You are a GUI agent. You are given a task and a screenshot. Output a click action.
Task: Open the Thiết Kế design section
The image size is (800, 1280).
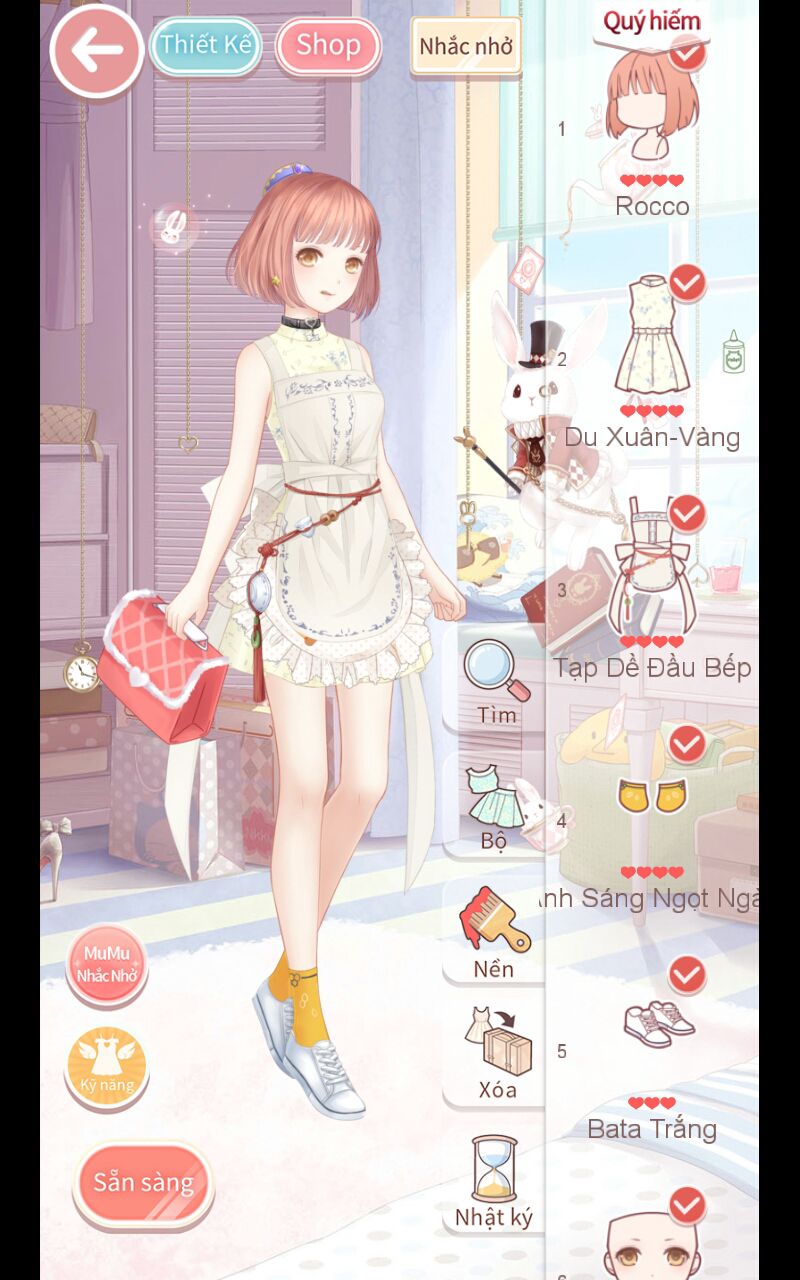point(206,46)
